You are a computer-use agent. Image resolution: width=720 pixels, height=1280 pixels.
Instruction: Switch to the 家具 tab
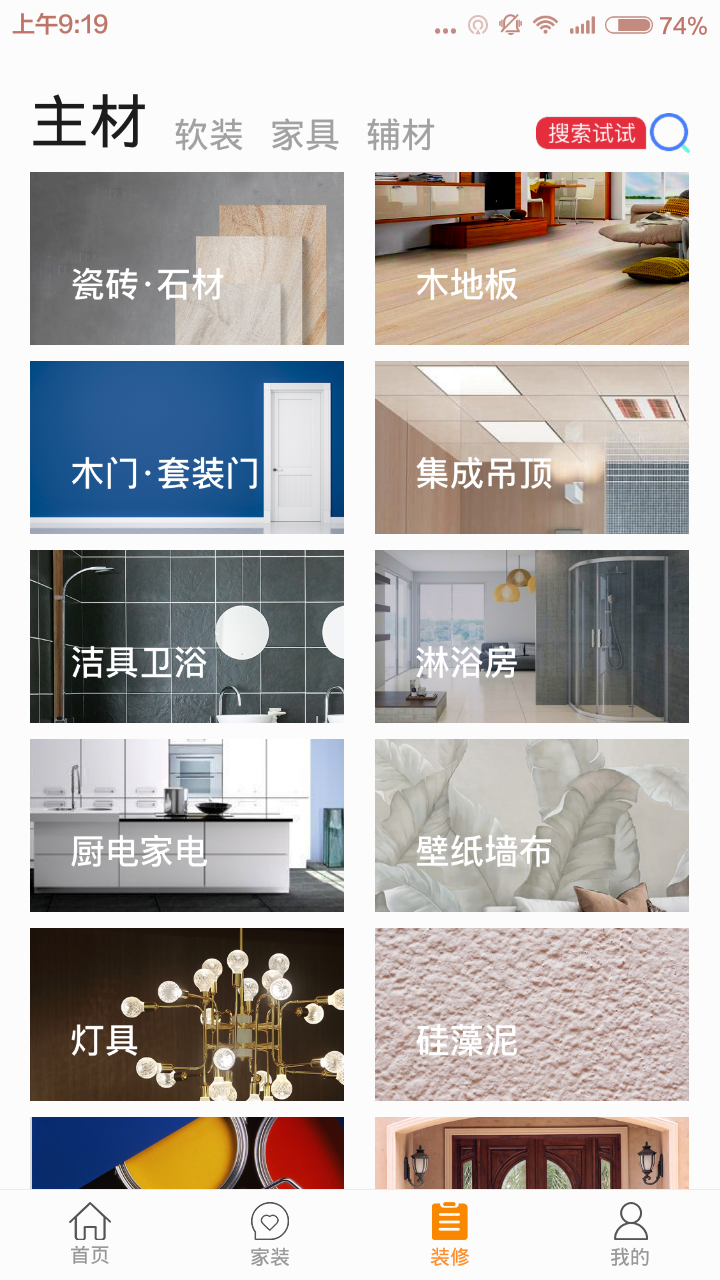click(305, 135)
